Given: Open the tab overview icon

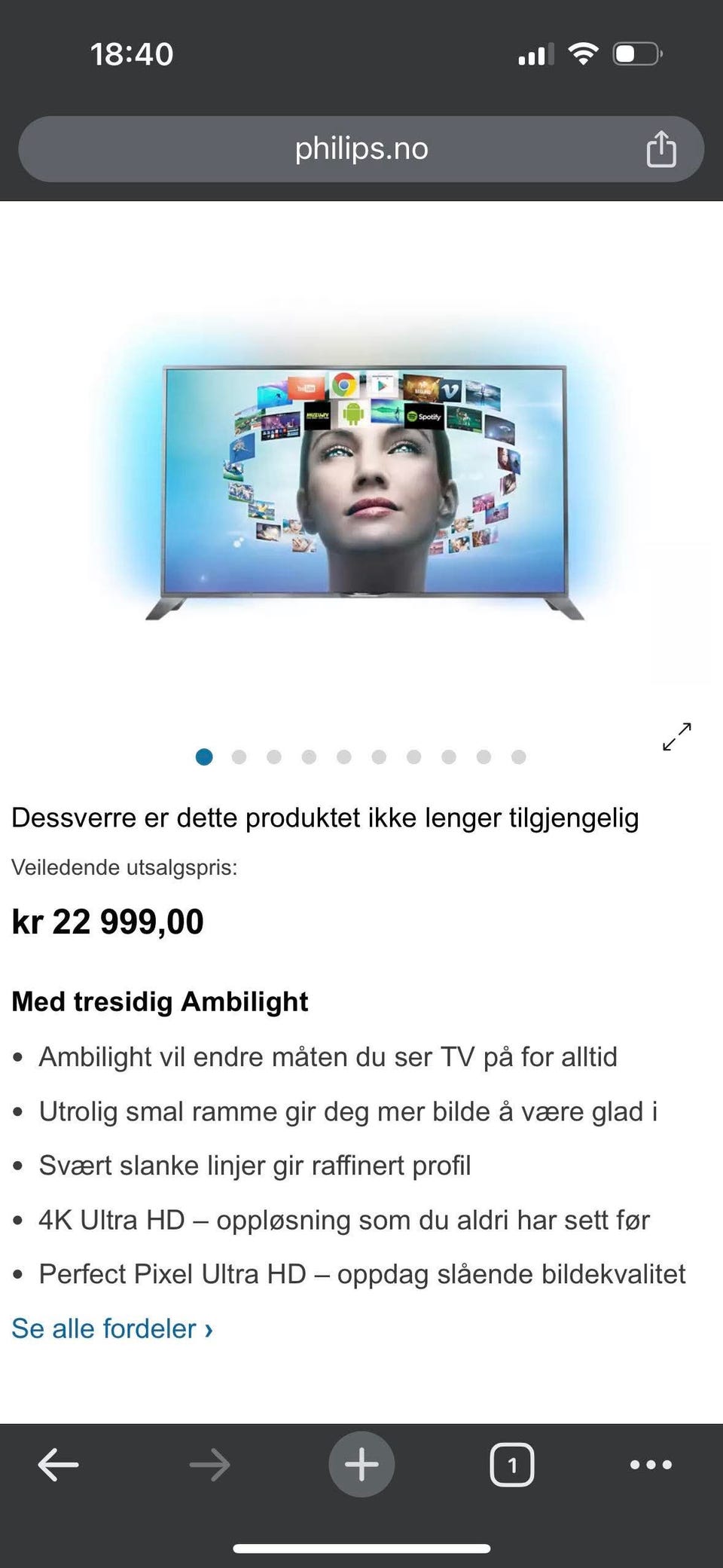Looking at the screenshot, I should coord(512,1464).
